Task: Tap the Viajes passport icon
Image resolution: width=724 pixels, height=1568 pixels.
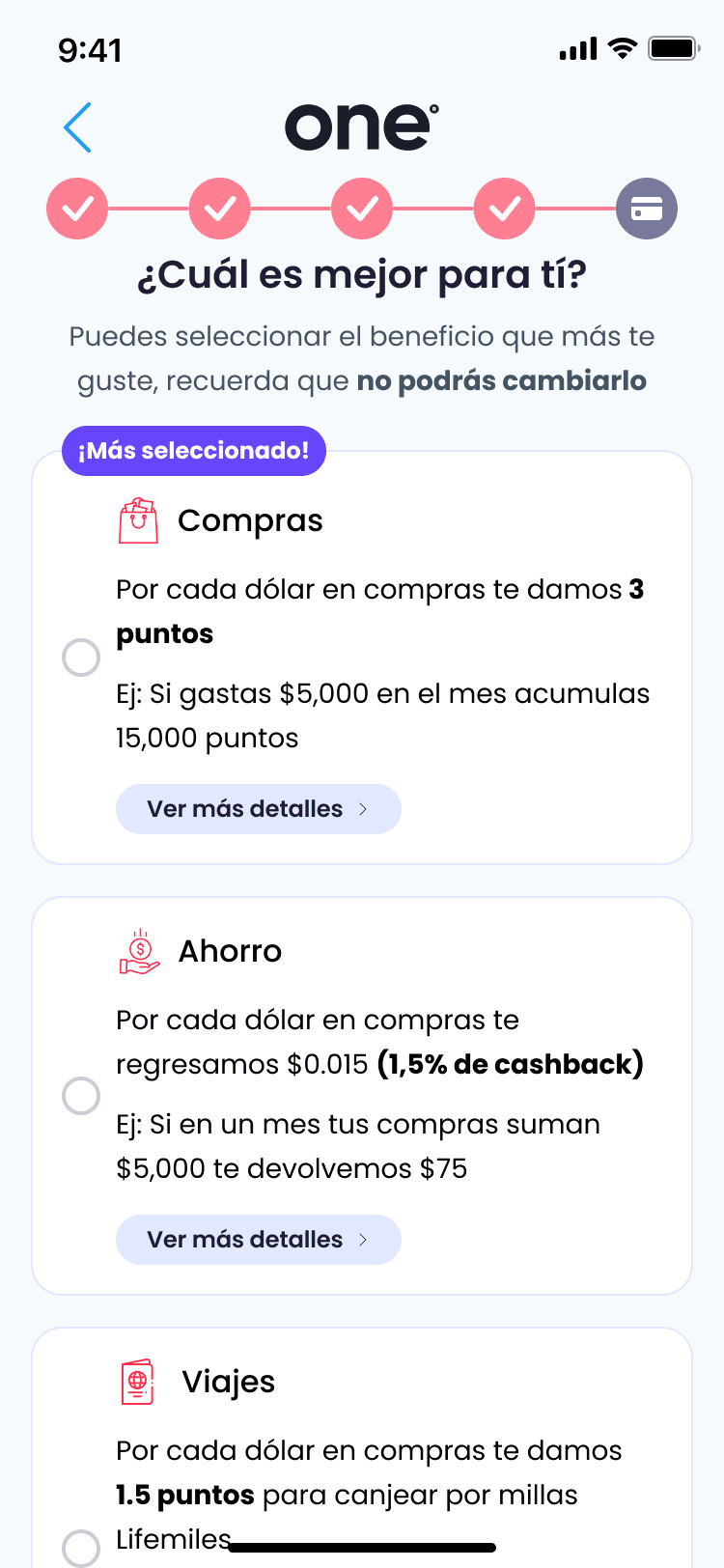Action: click(138, 1382)
